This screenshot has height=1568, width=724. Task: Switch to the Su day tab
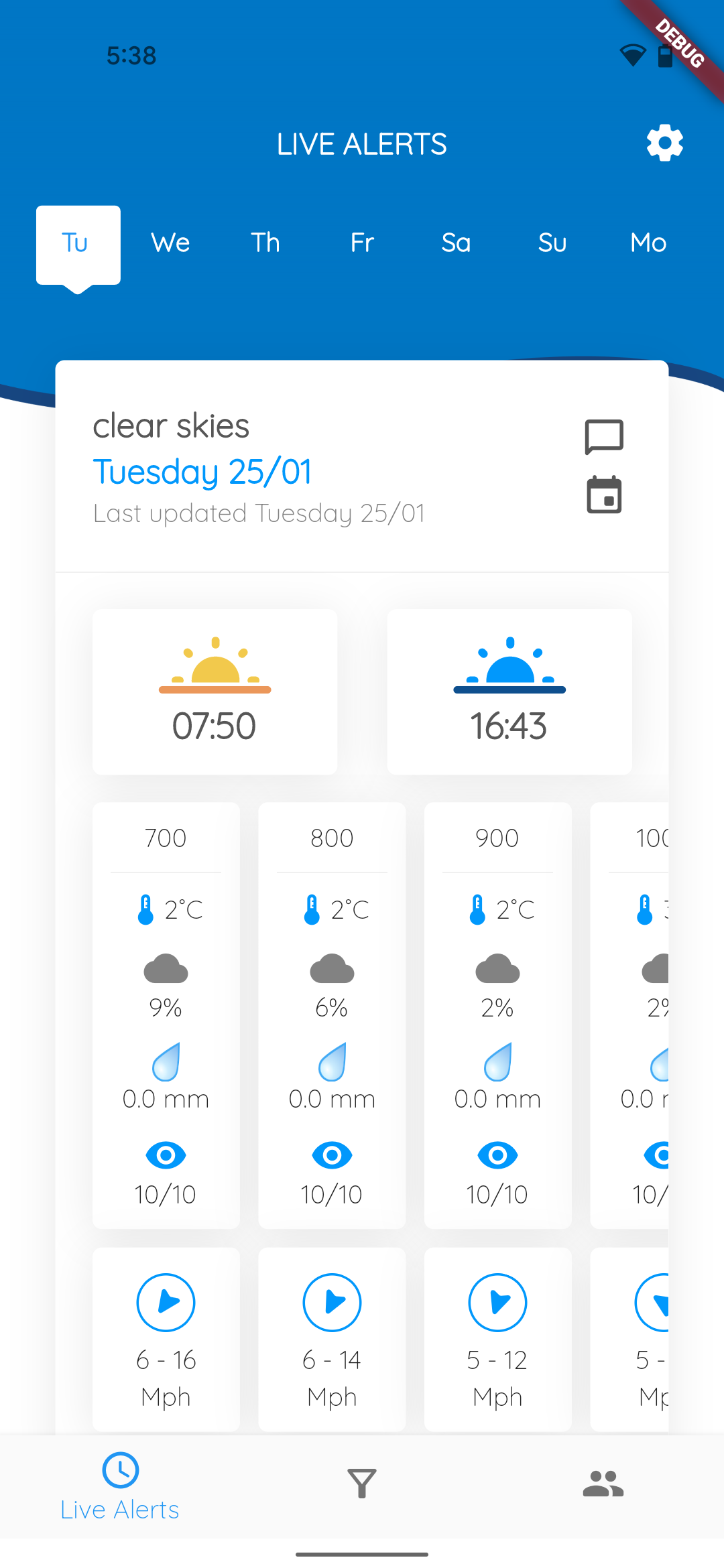552,243
